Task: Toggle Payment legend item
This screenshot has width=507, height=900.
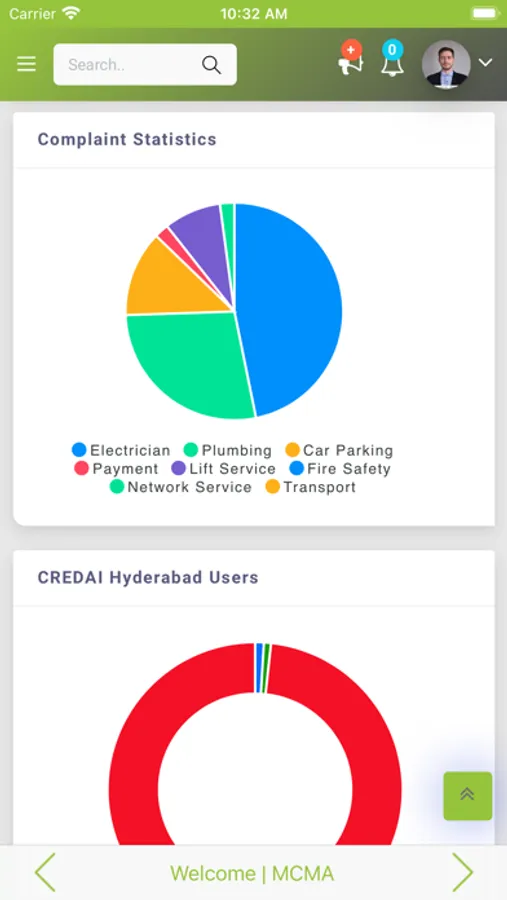Action: click(117, 468)
